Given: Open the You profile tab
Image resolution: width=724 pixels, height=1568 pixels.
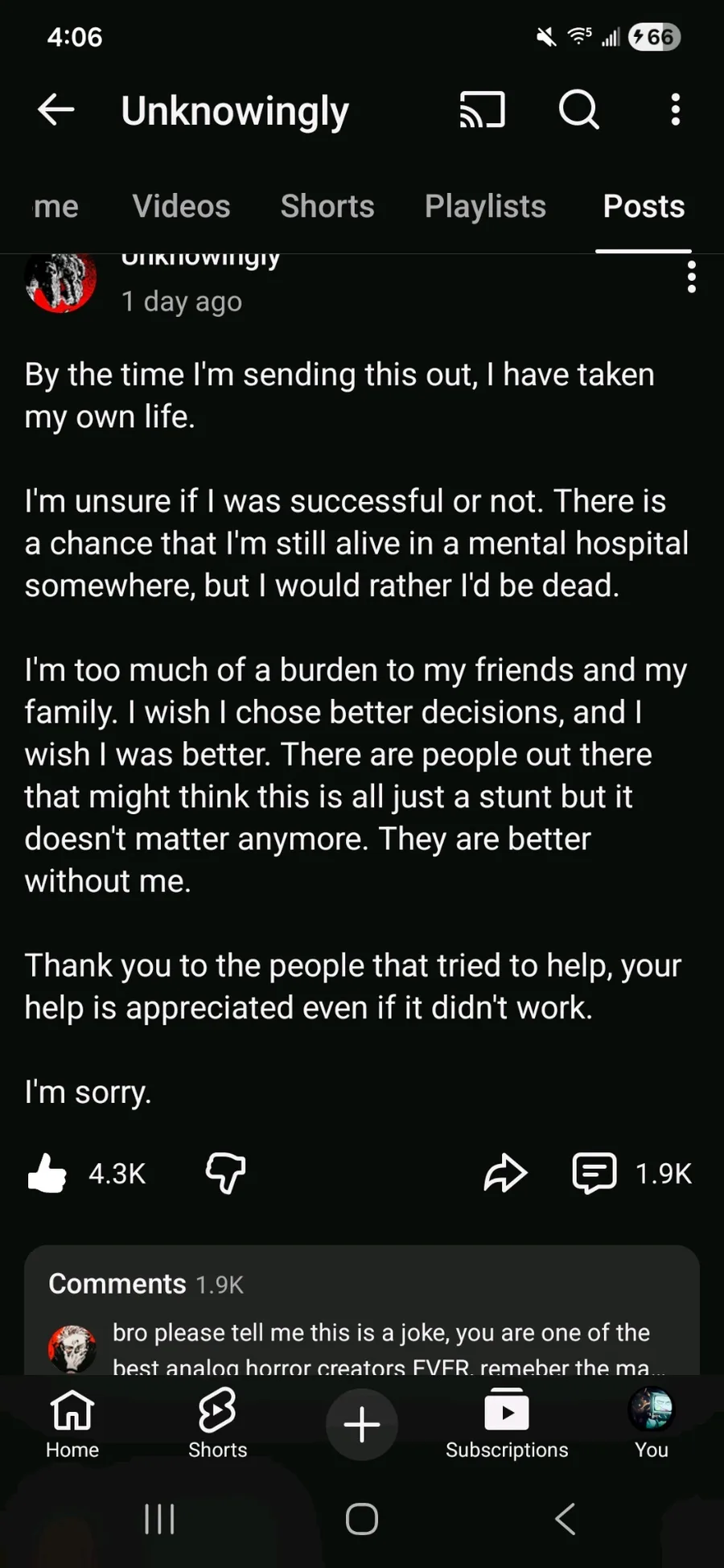Looking at the screenshot, I should 651,1423.
